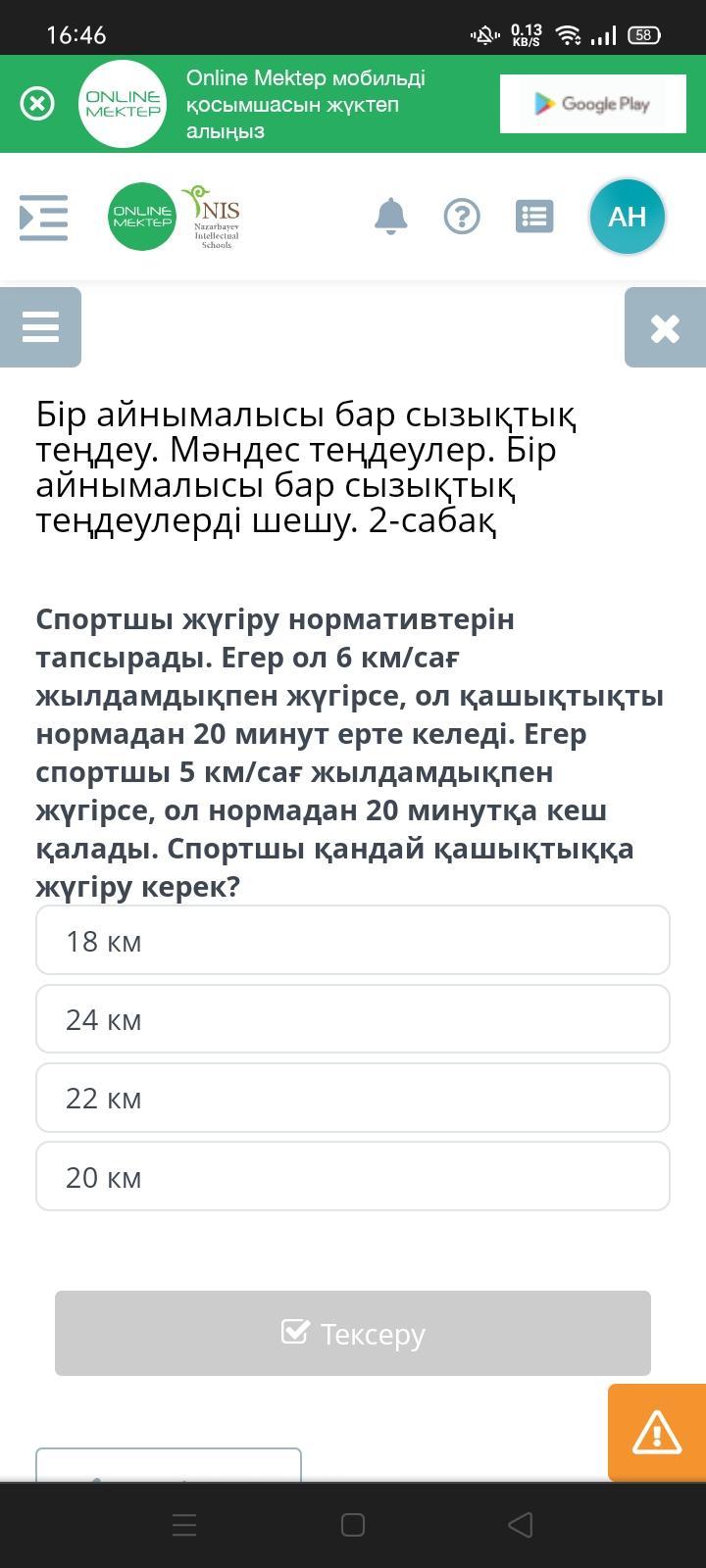Open the Google Play download button
This screenshot has width=706, height=1568.
(x=592, y=104)
